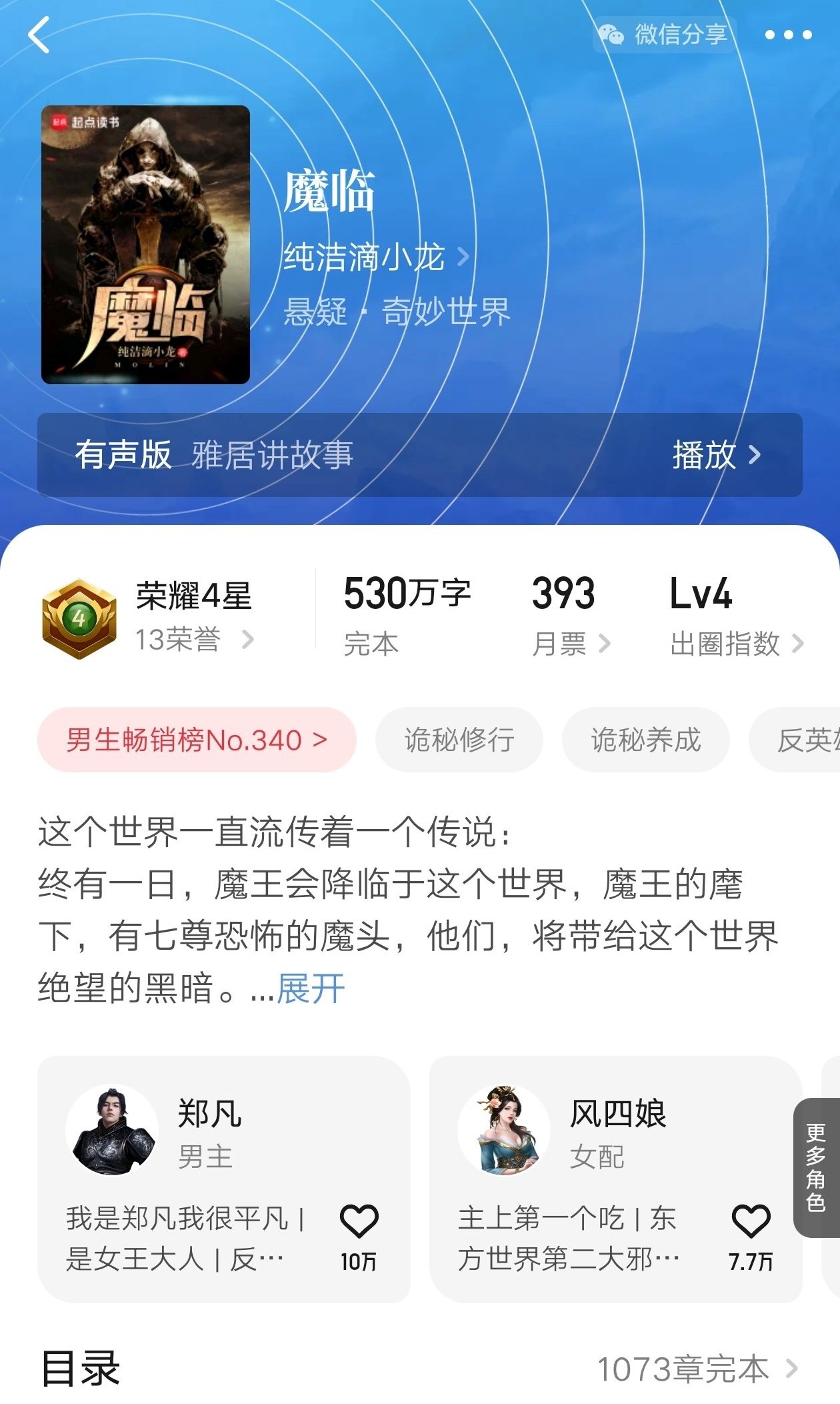Image resolution: width=840 pixels, height=1404 pixels.
Task: Play the audiobook version via 播放
Action: click(716, 455)
